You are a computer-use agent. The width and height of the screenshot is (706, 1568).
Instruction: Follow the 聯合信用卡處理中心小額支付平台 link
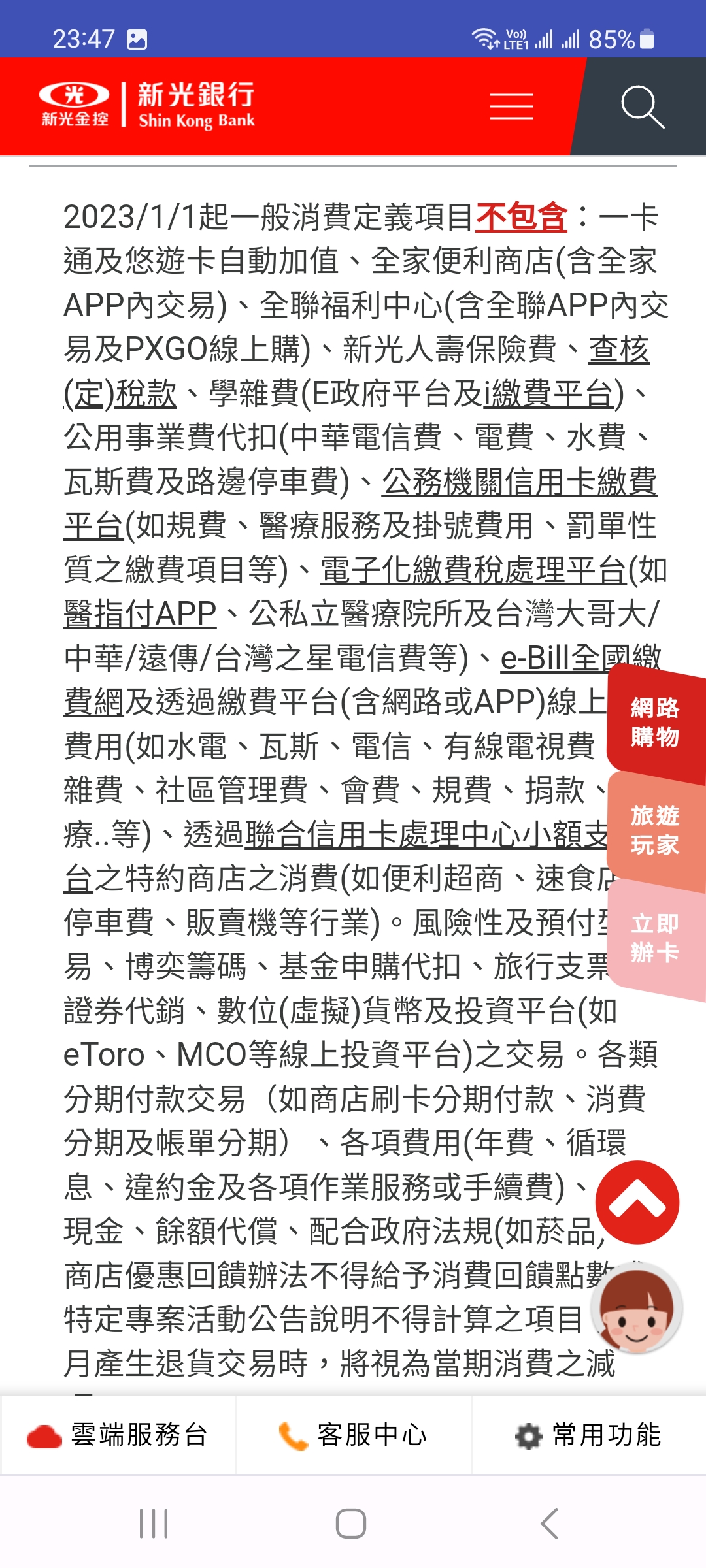425,835
